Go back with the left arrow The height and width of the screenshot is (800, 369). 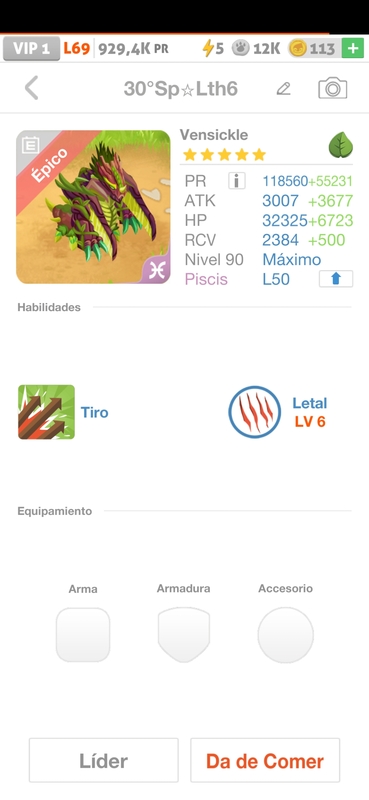click(32, 88)
